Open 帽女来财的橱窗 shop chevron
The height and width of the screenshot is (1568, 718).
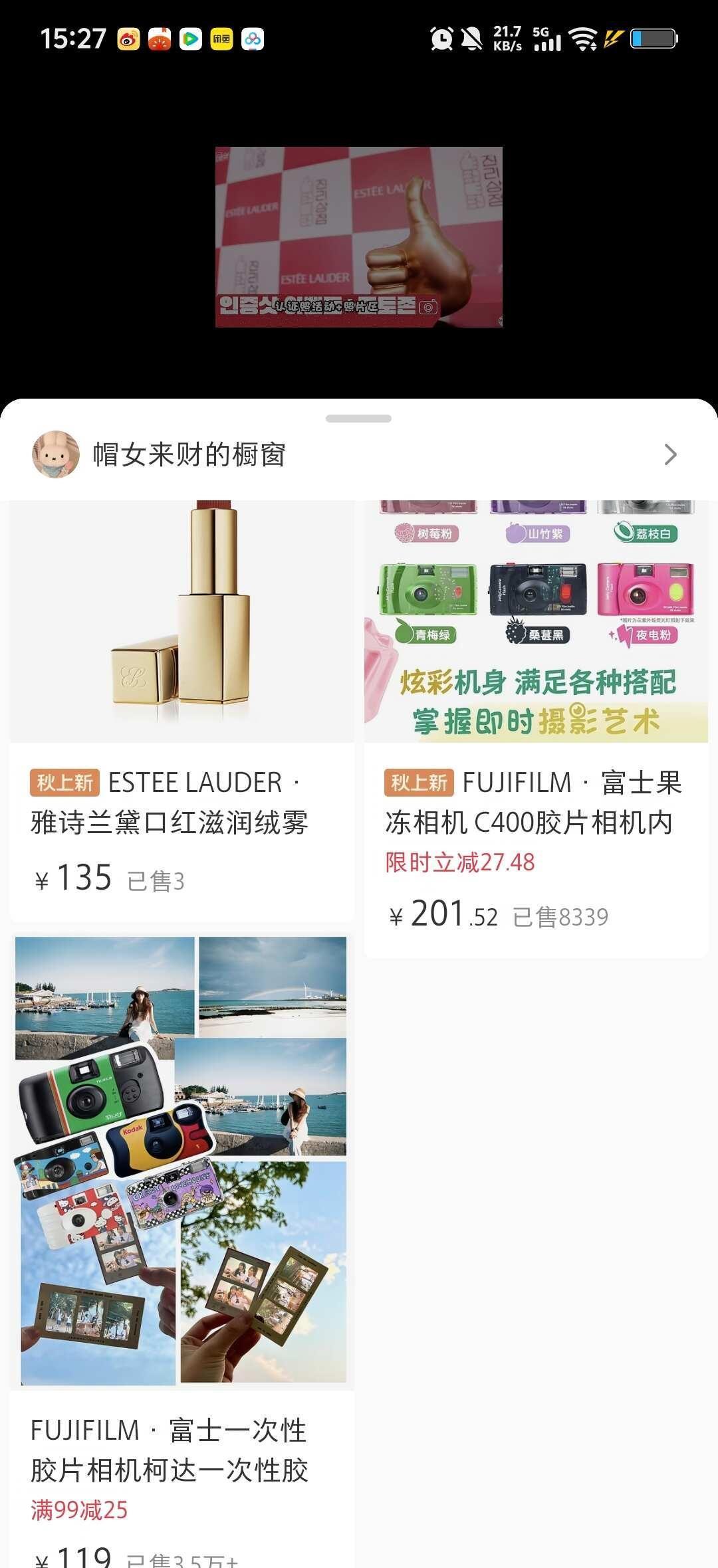click(x=670, y=454)
